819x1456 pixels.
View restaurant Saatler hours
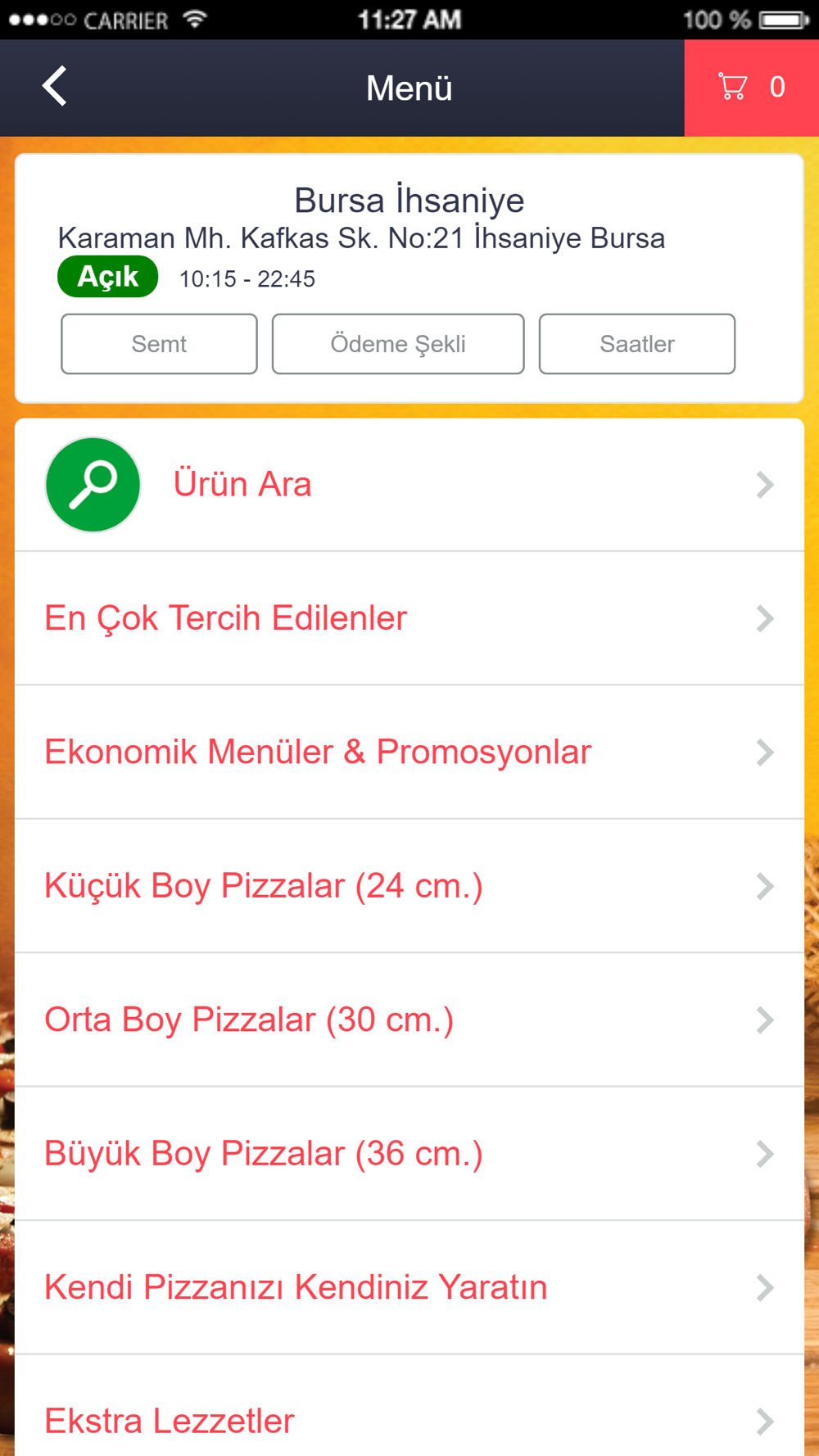tap(636, 344)
